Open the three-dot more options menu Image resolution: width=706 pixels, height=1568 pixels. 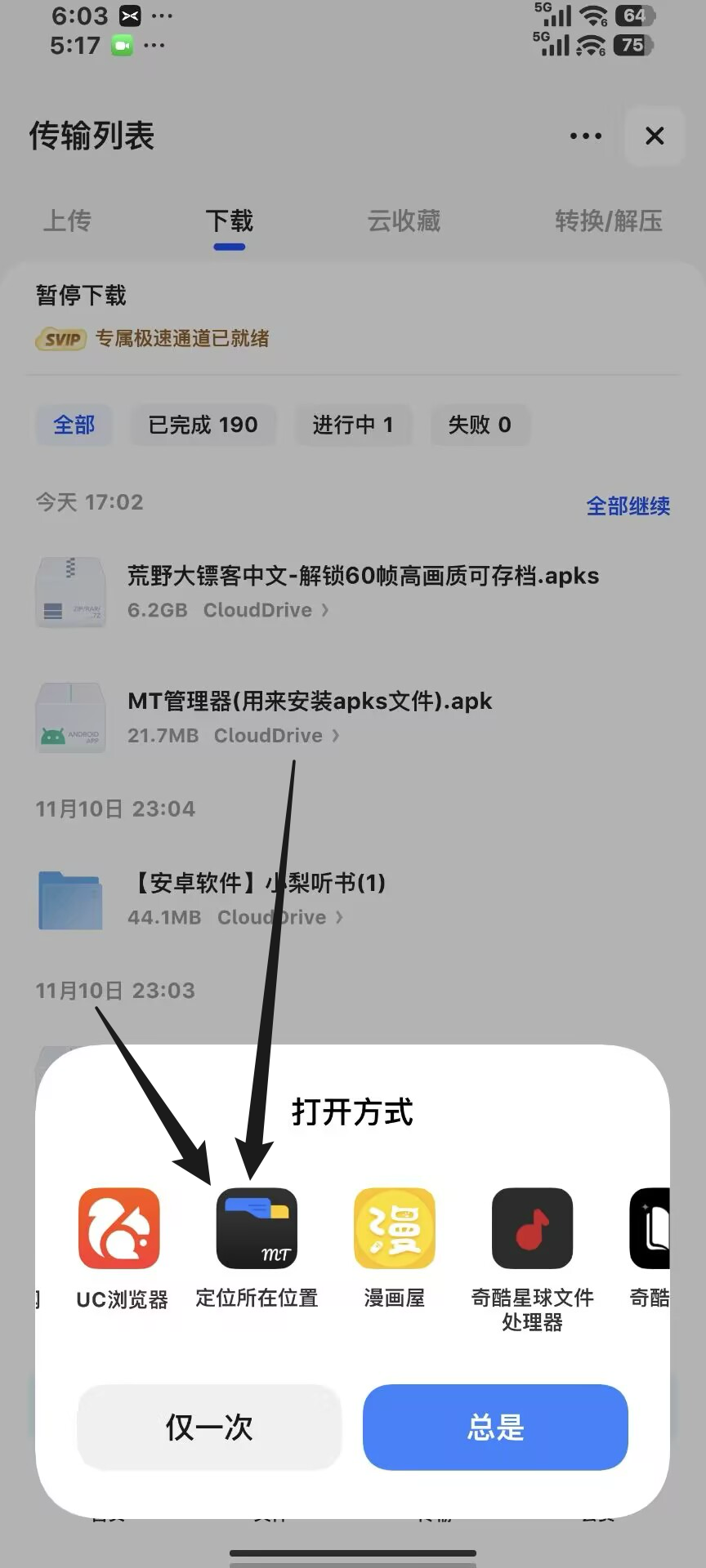584,136
